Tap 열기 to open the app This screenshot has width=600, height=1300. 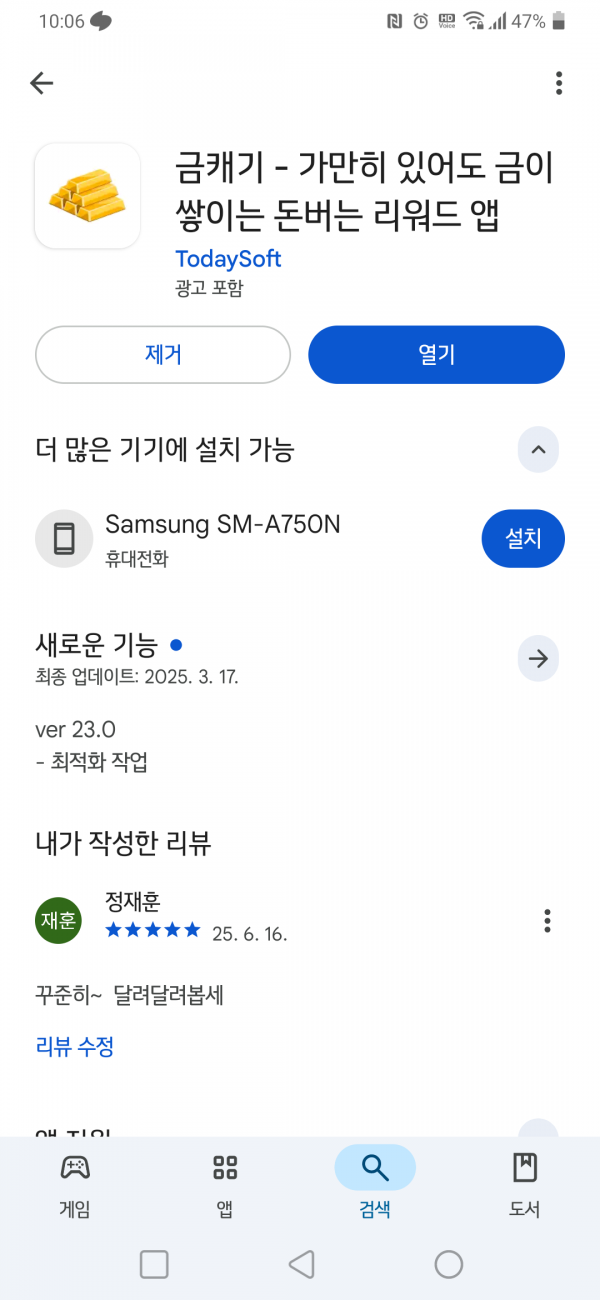click(436, 354)
